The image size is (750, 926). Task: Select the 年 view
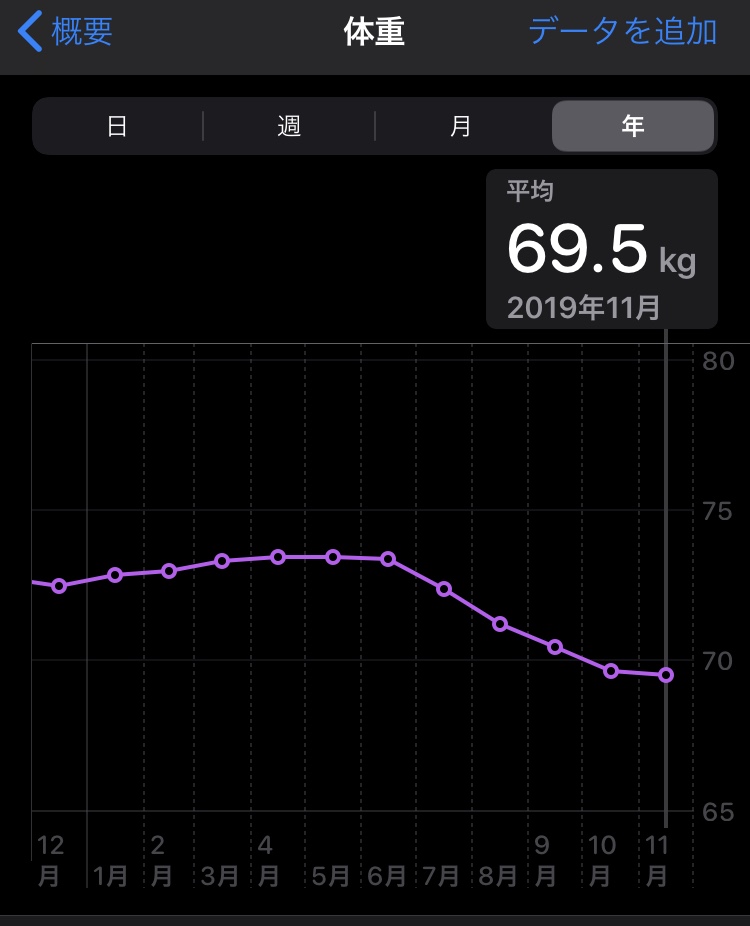pyautogui.click(x=633, y=127)
